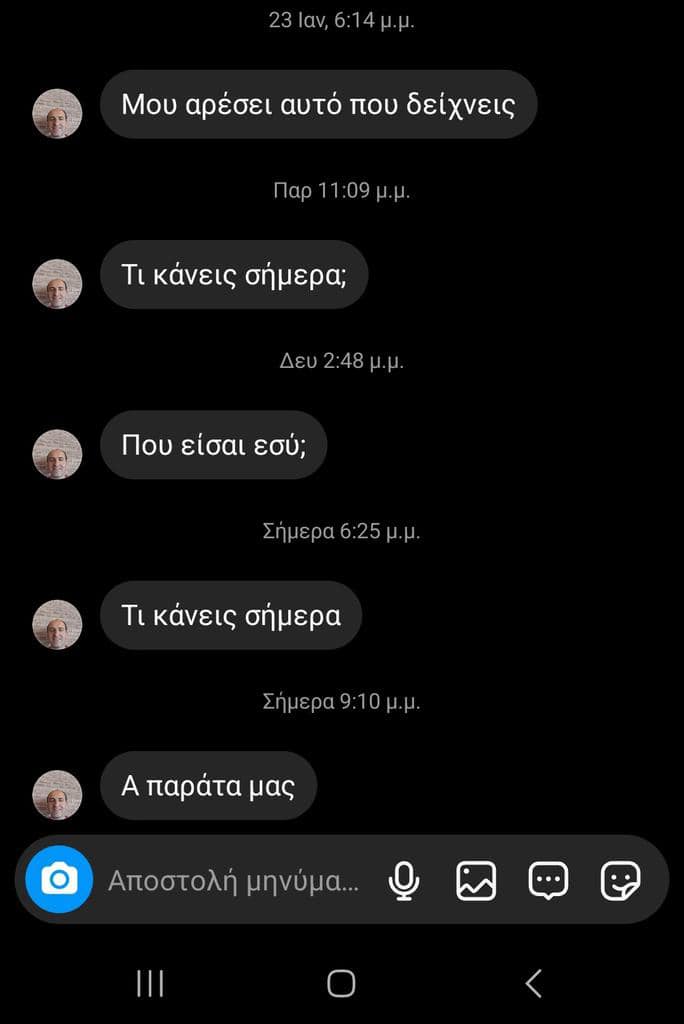This screenshot has height=1024, width=684.
Task: Open the photo gallery picker
Action: (x=476, y=881)
